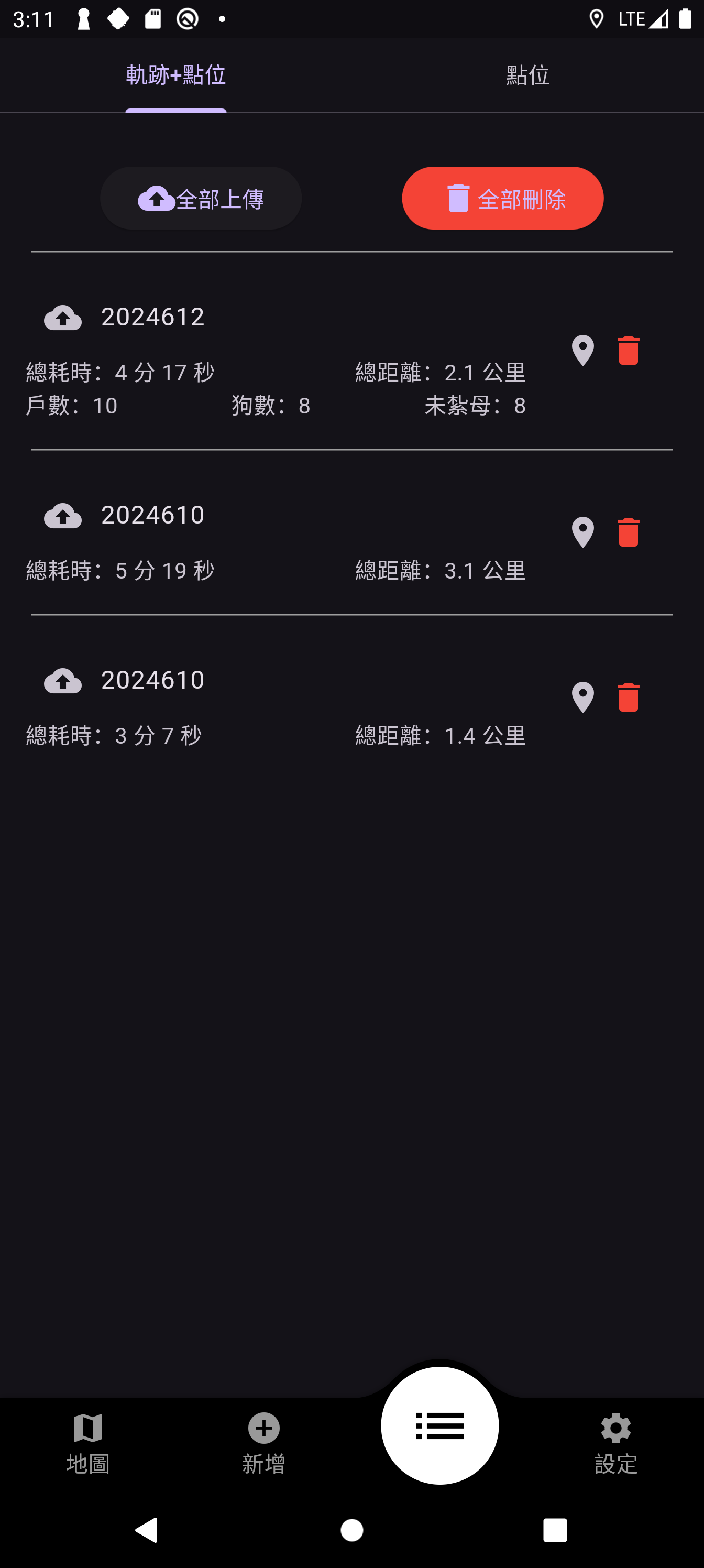This screenshot has height=1568, width=704.
Task: Delete the 2024612 record with its trash icon
Action: click(x=629, y=350)
